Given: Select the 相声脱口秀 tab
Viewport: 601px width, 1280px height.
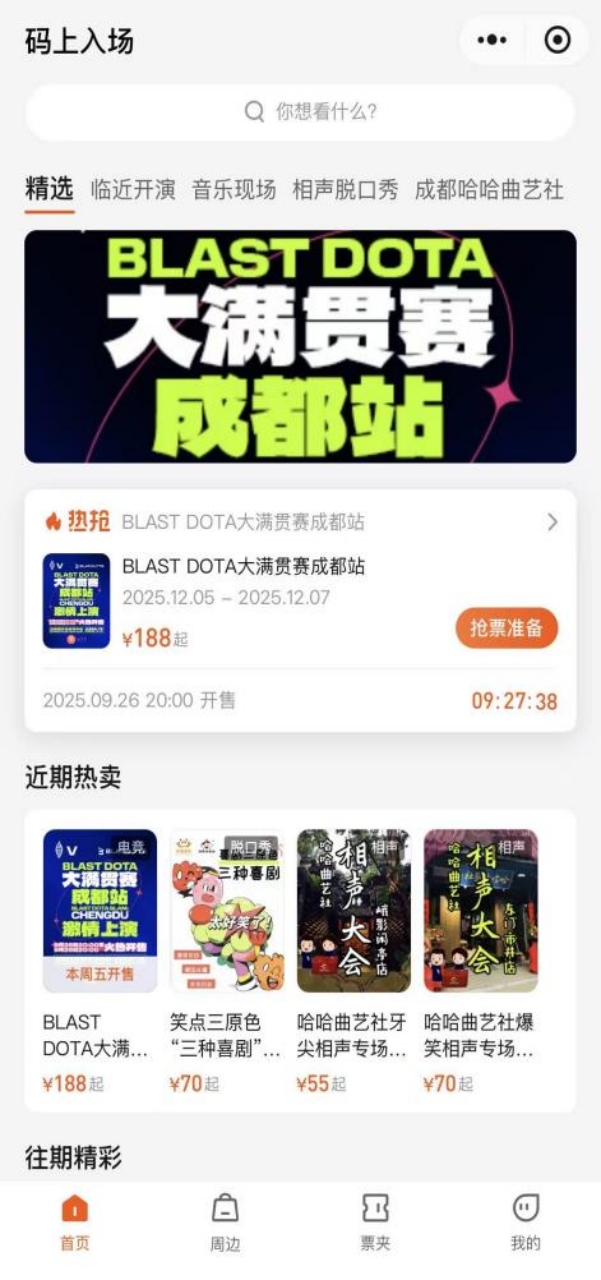Looking at the screenshot, I should tap(345, 190).
